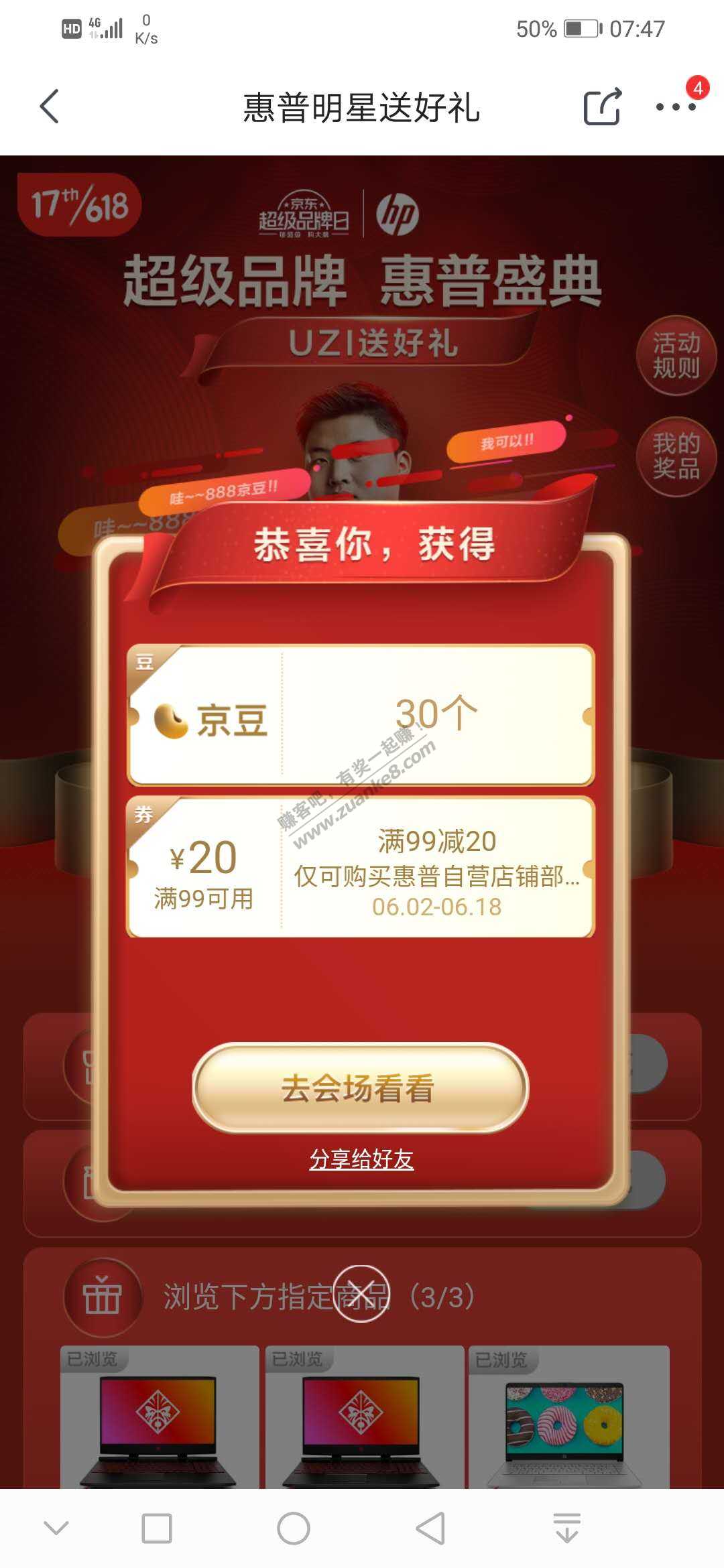Tap the system home button
The image size is (724, 1568).
coord(294,1528)
